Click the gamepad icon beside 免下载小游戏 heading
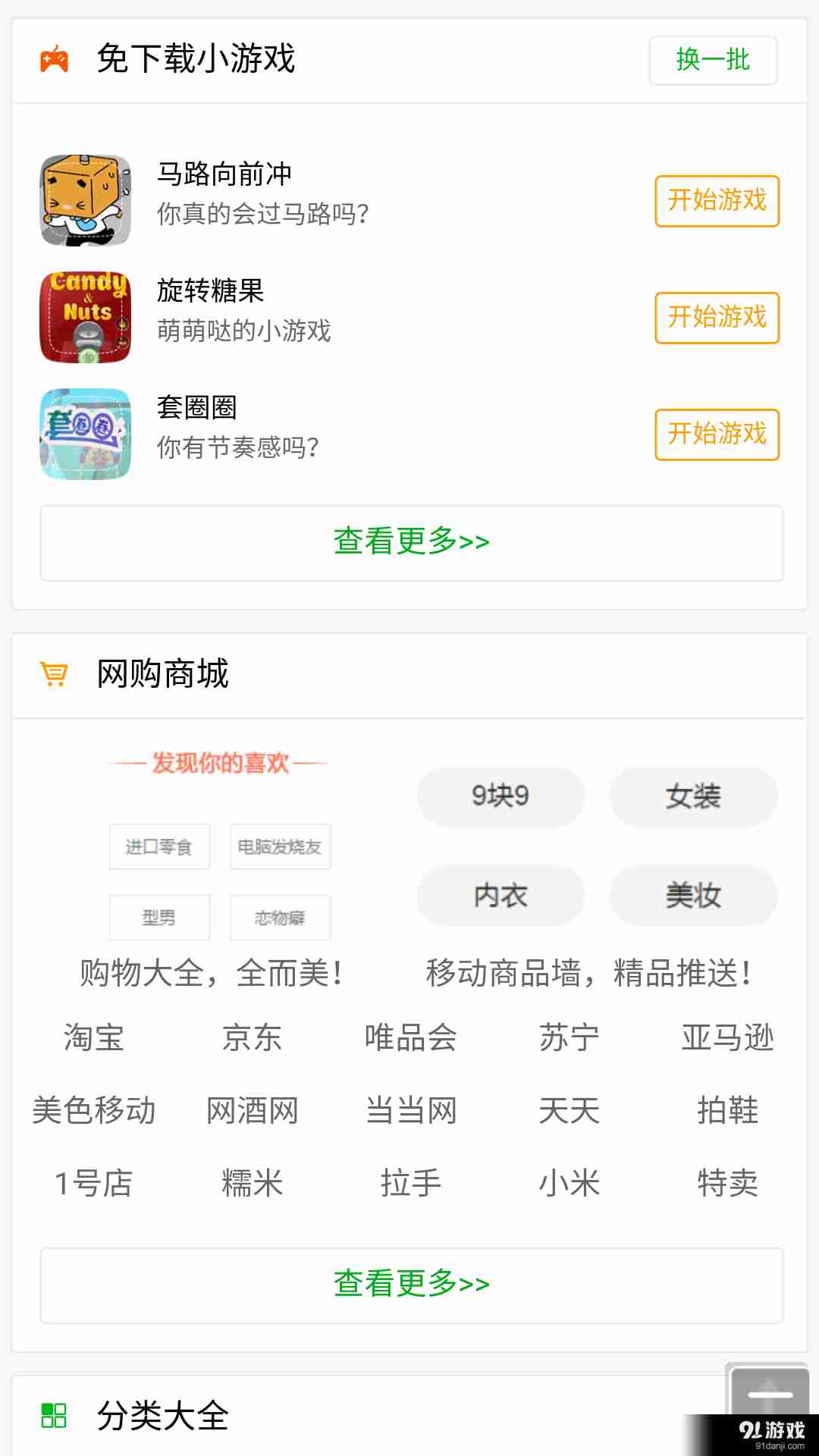 [54, 59]
